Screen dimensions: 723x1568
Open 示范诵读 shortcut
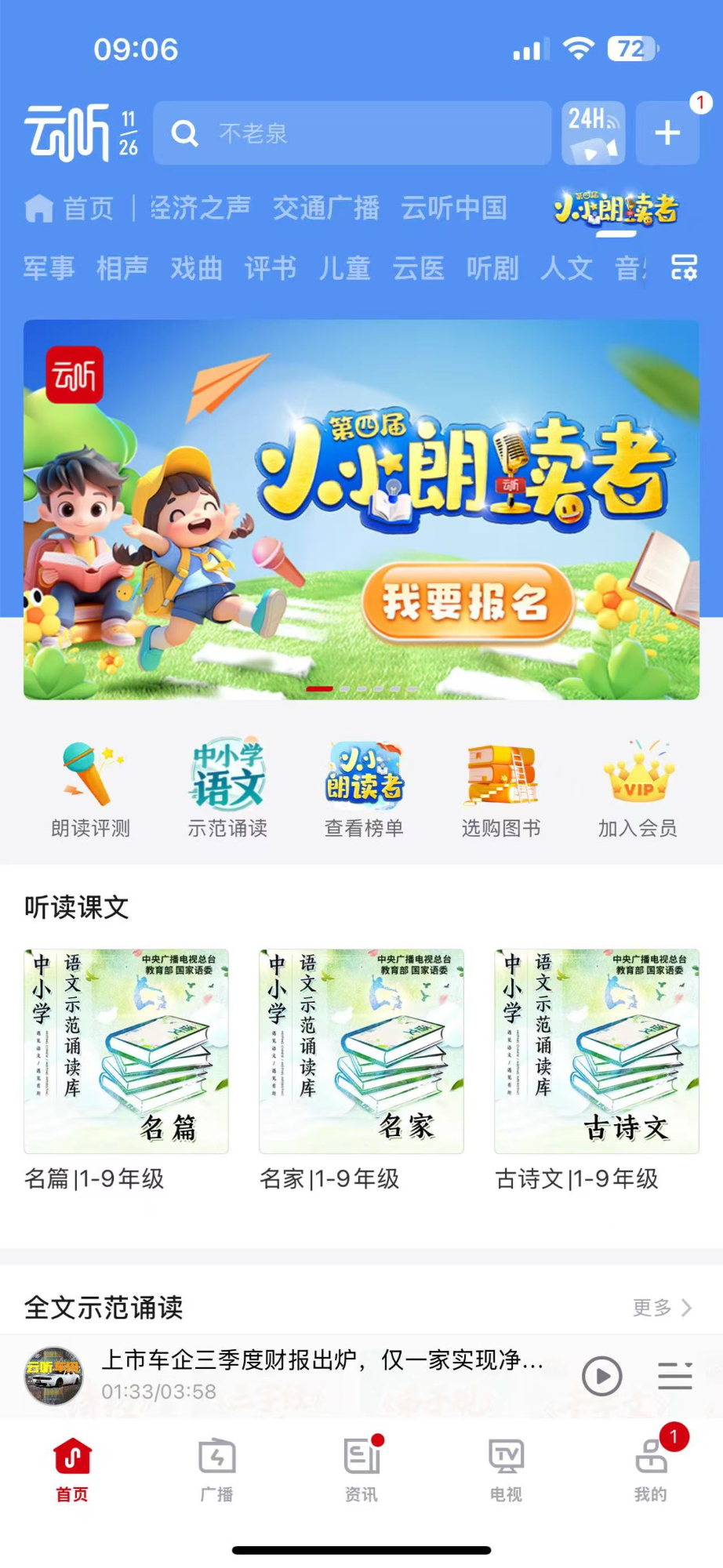227,789
